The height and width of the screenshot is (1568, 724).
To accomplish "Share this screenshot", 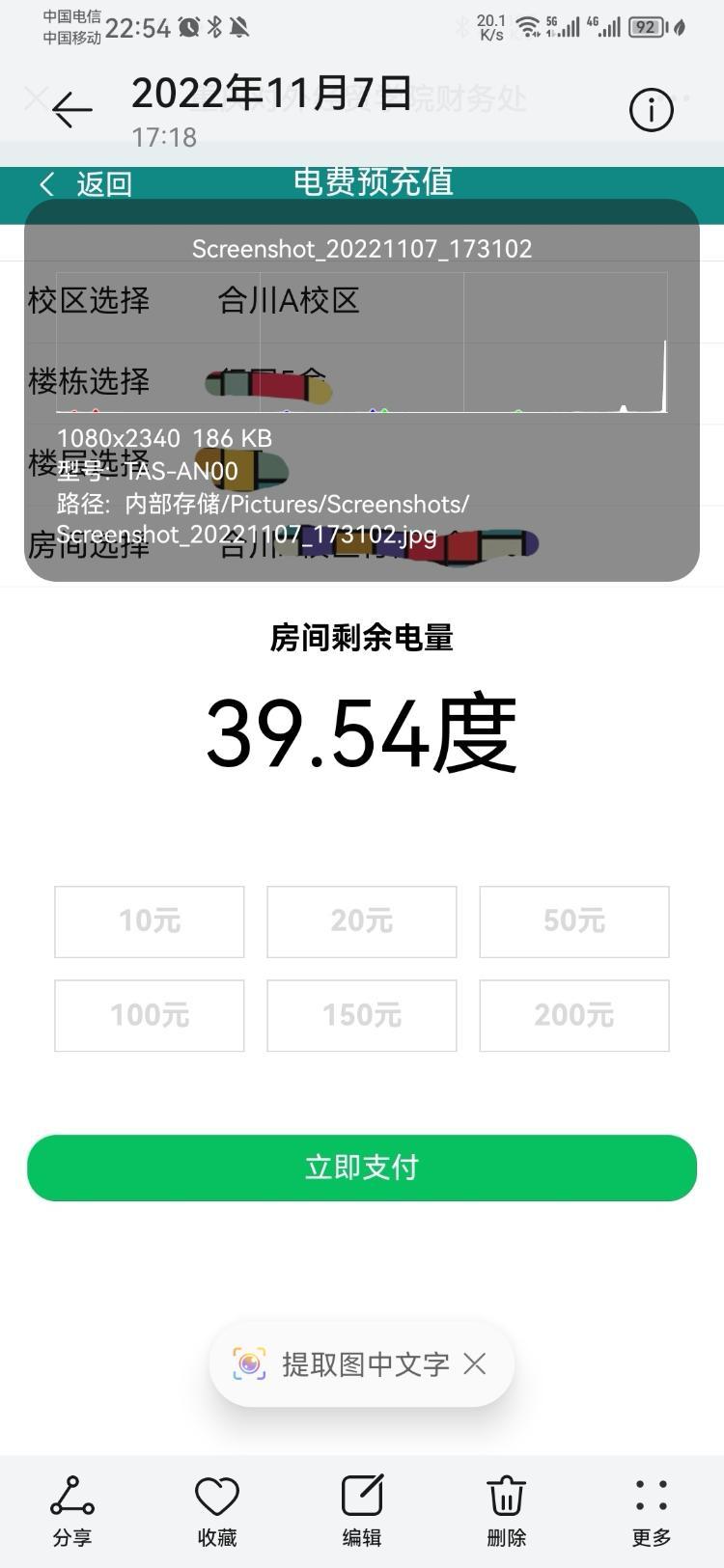I will coord(72,1510).
